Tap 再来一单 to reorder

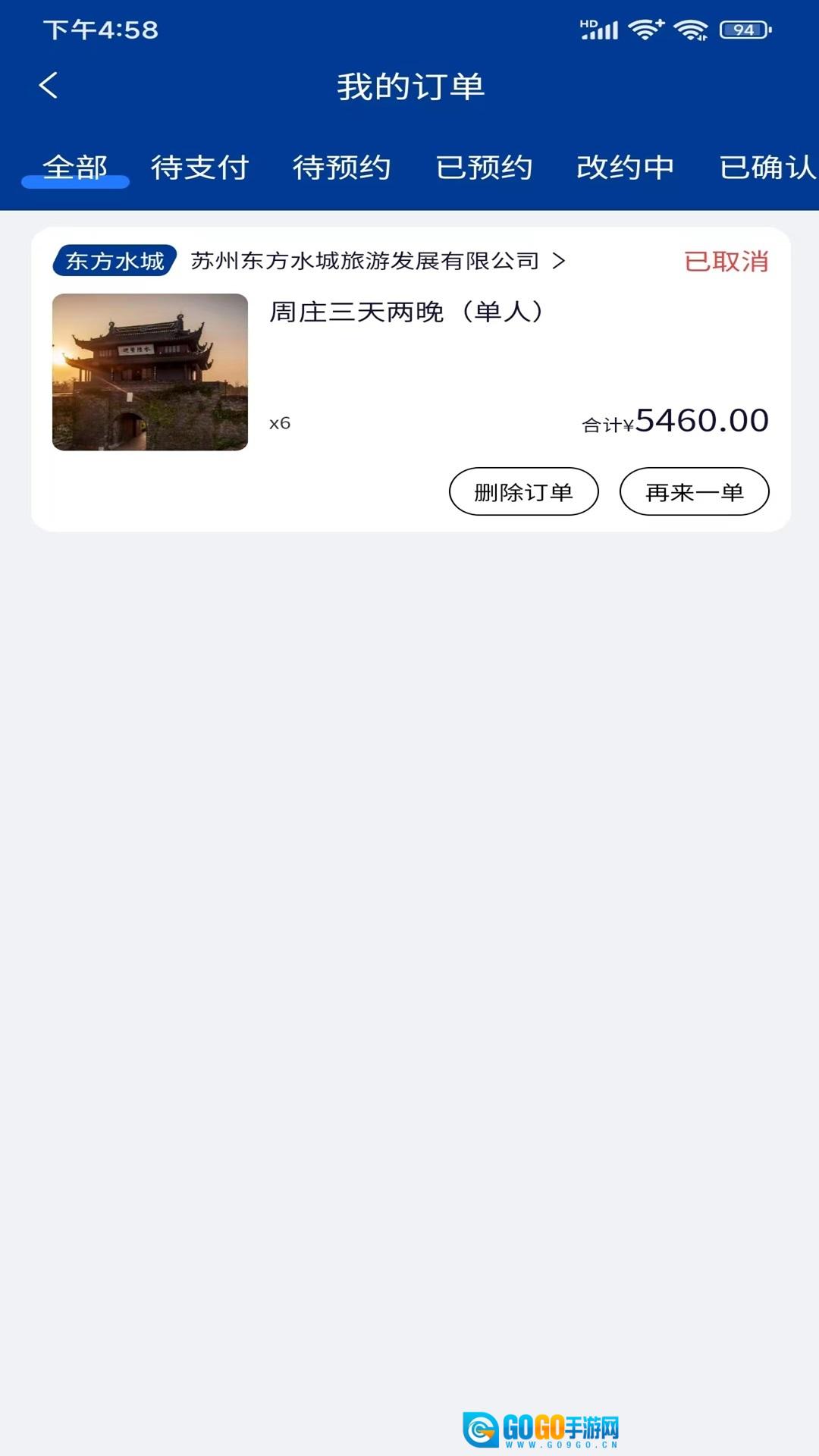point(694,491)
